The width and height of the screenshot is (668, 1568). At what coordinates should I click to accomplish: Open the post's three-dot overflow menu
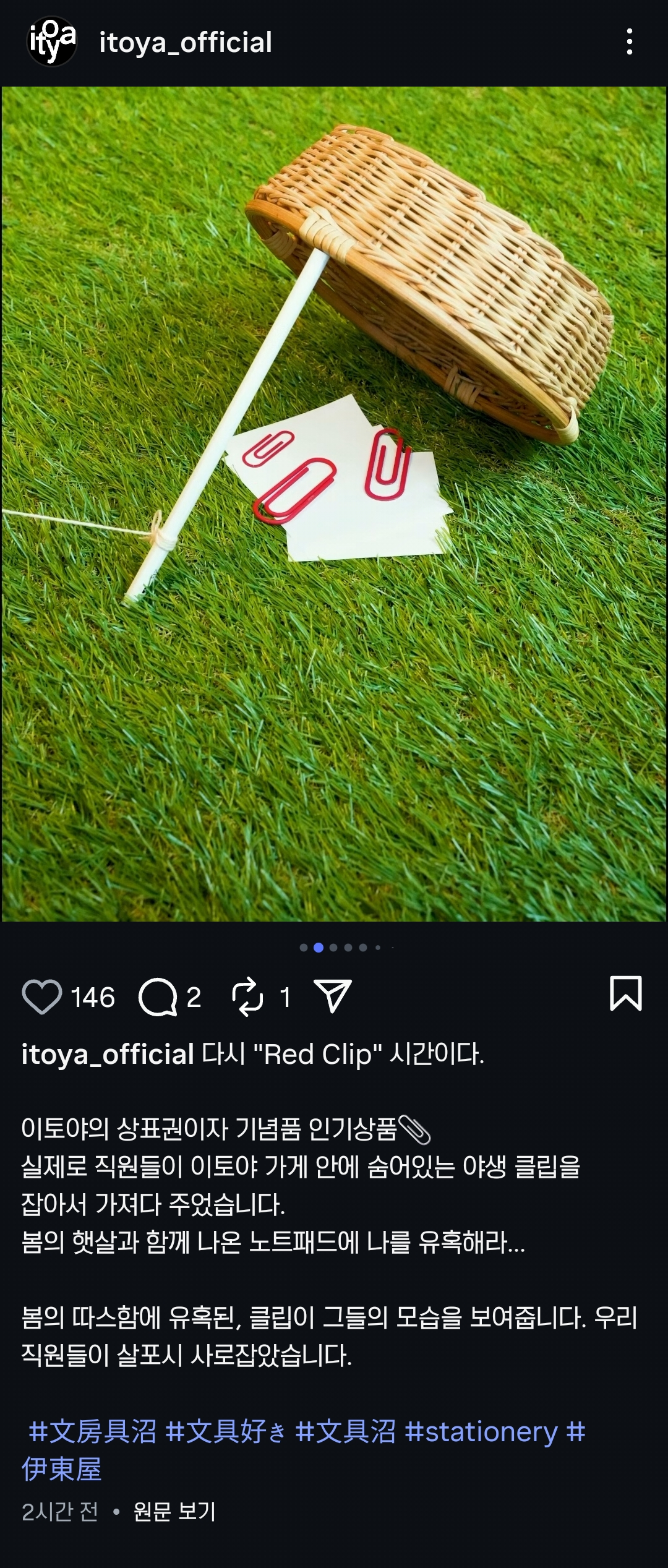(x=629, y=42)
